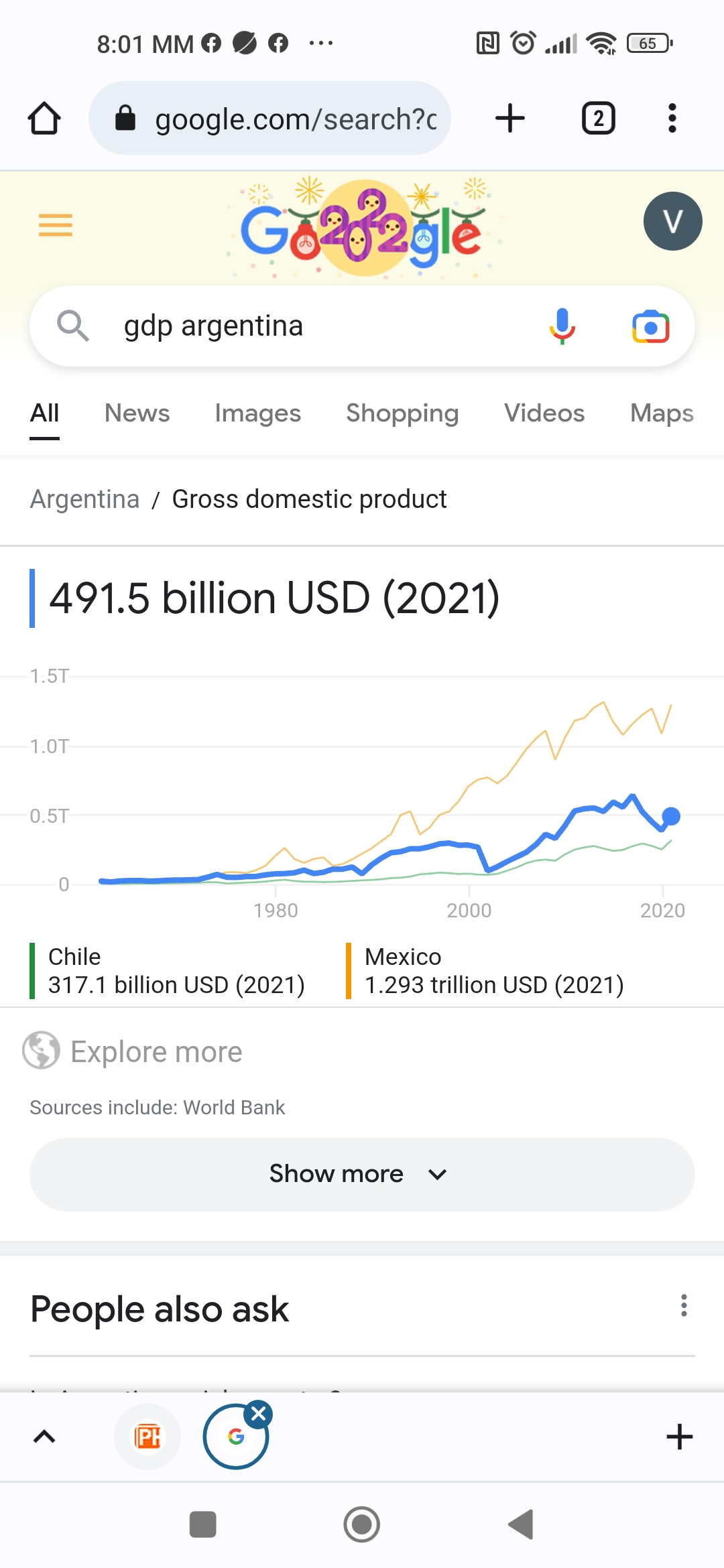This screenshot has width=724, height=1568.
Task: Open a new browser tab
Action: pos(510,119)
